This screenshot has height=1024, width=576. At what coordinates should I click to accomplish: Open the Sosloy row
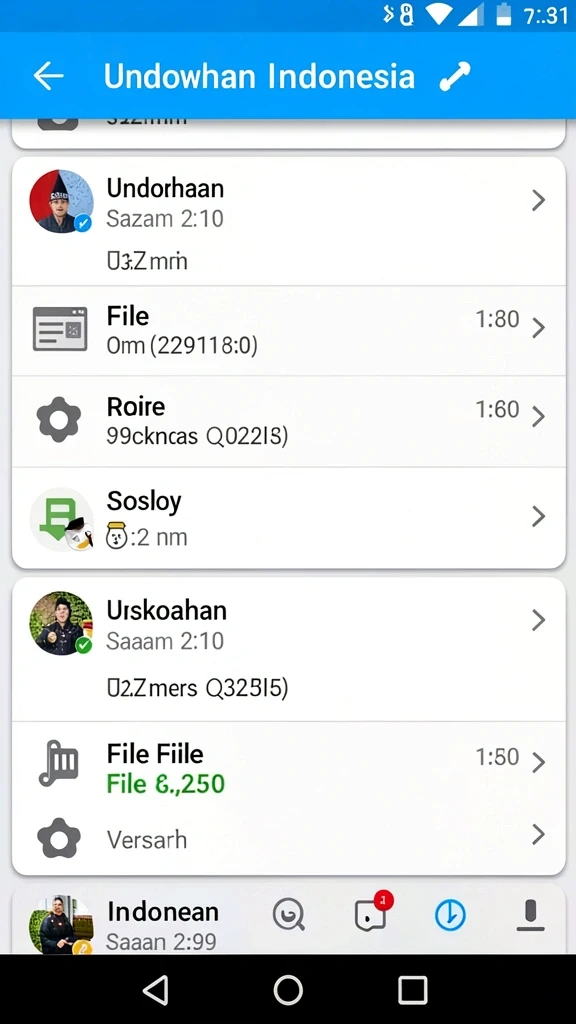click(x=289, y=517)
